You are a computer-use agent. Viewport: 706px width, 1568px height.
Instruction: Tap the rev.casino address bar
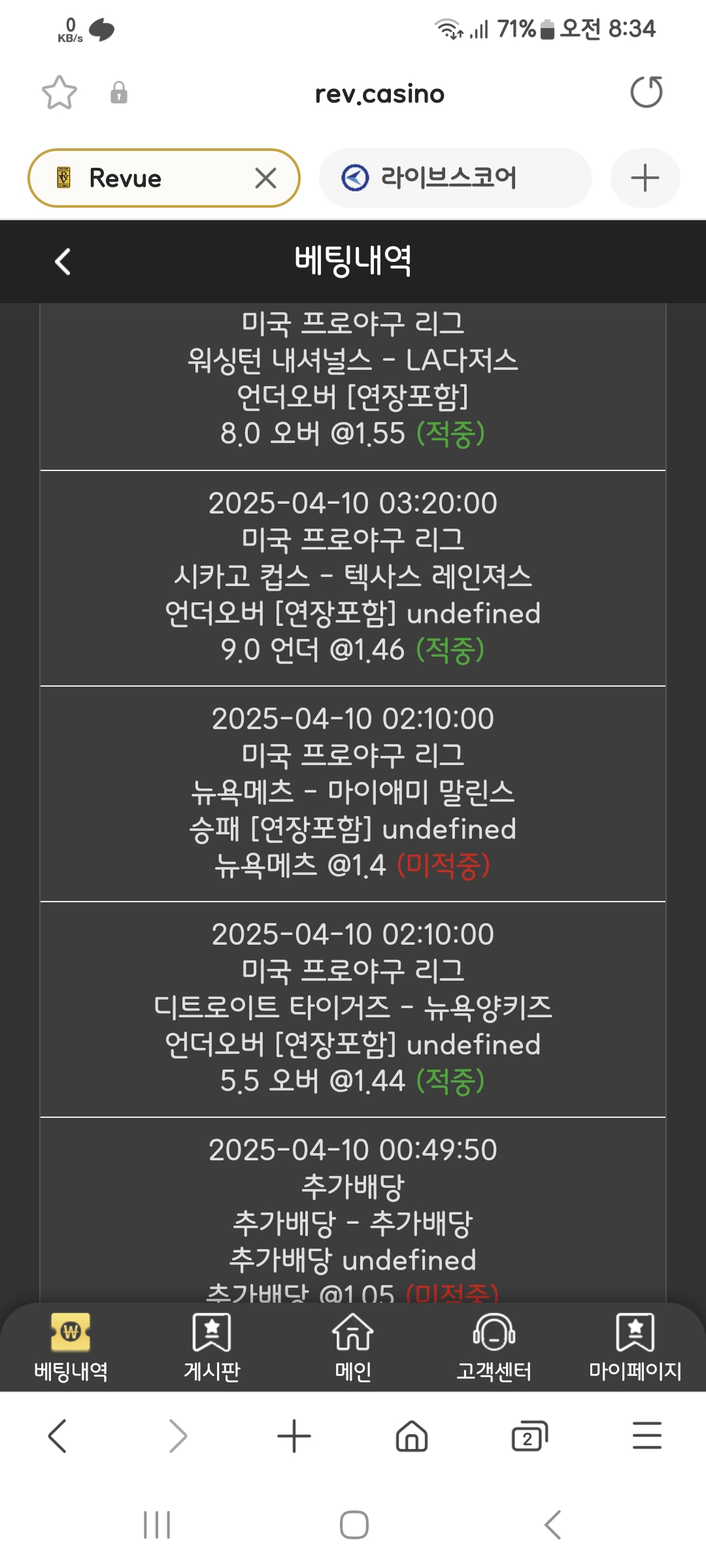[x=379, y=94]
